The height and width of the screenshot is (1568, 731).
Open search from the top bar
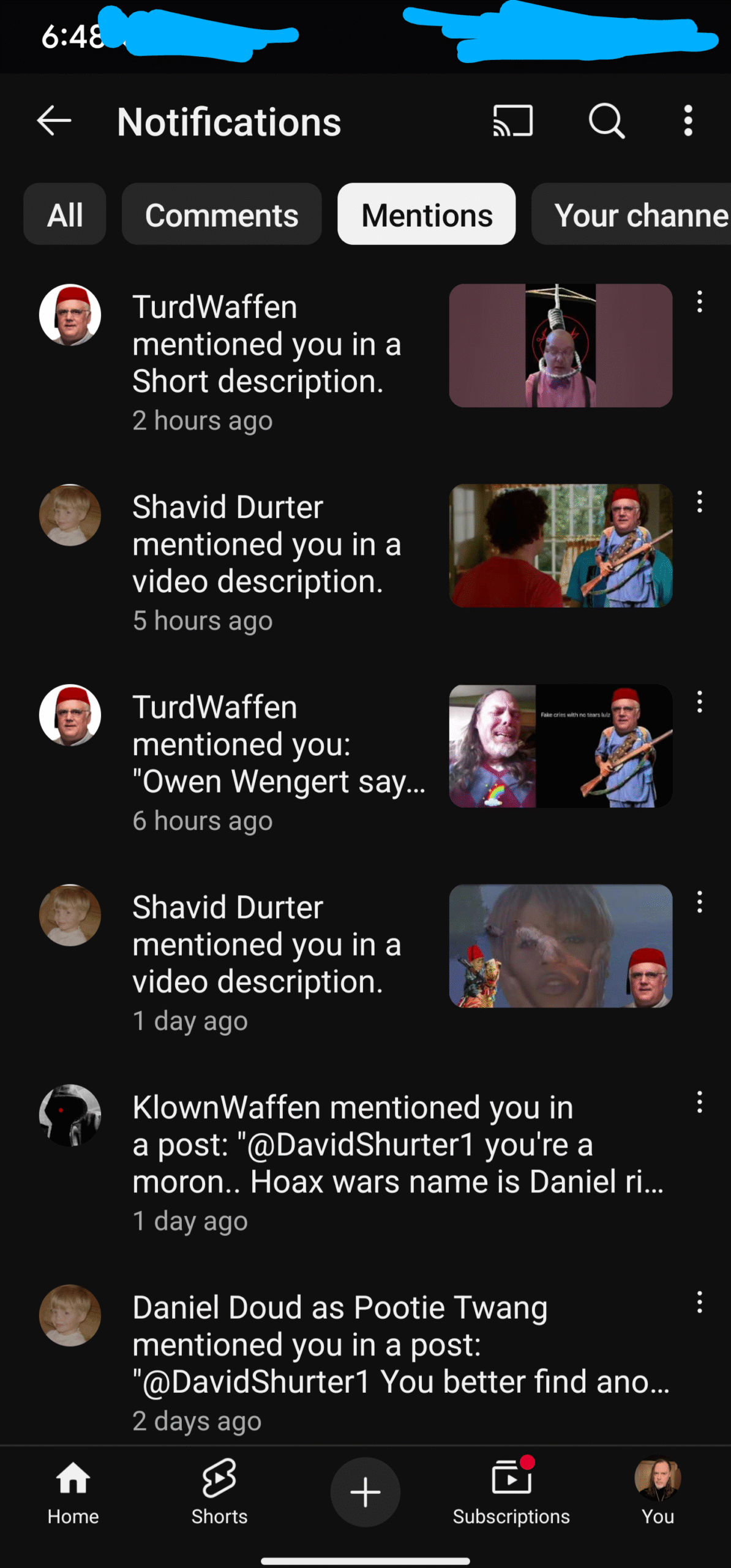click(x=607, y=121)
